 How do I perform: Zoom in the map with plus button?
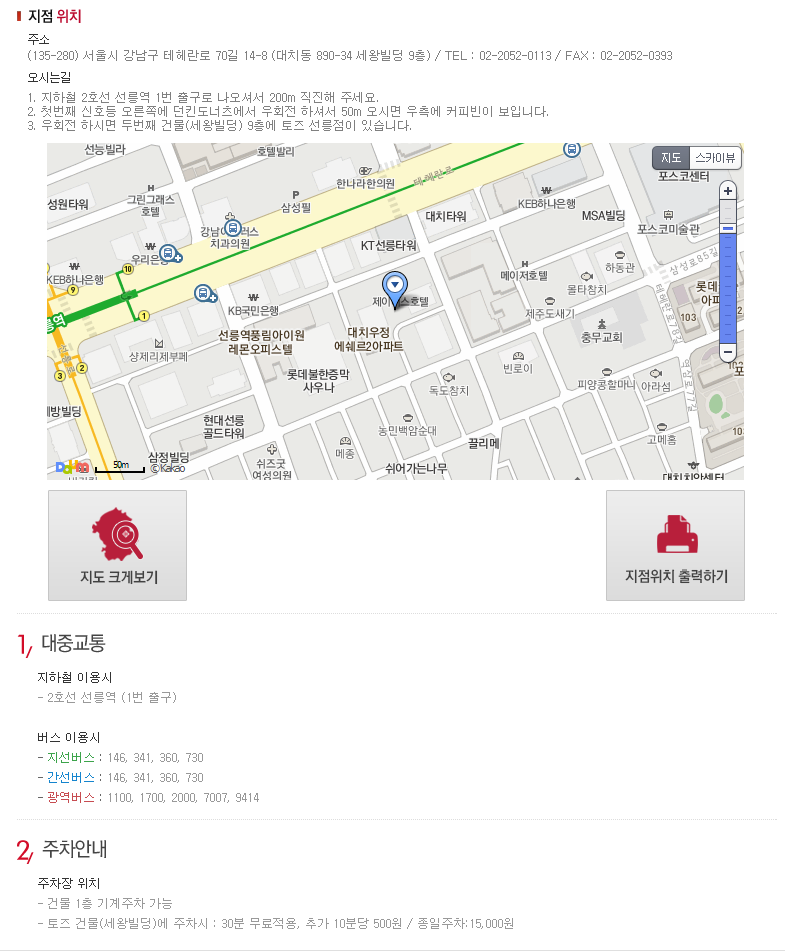[x=728, y=191]
